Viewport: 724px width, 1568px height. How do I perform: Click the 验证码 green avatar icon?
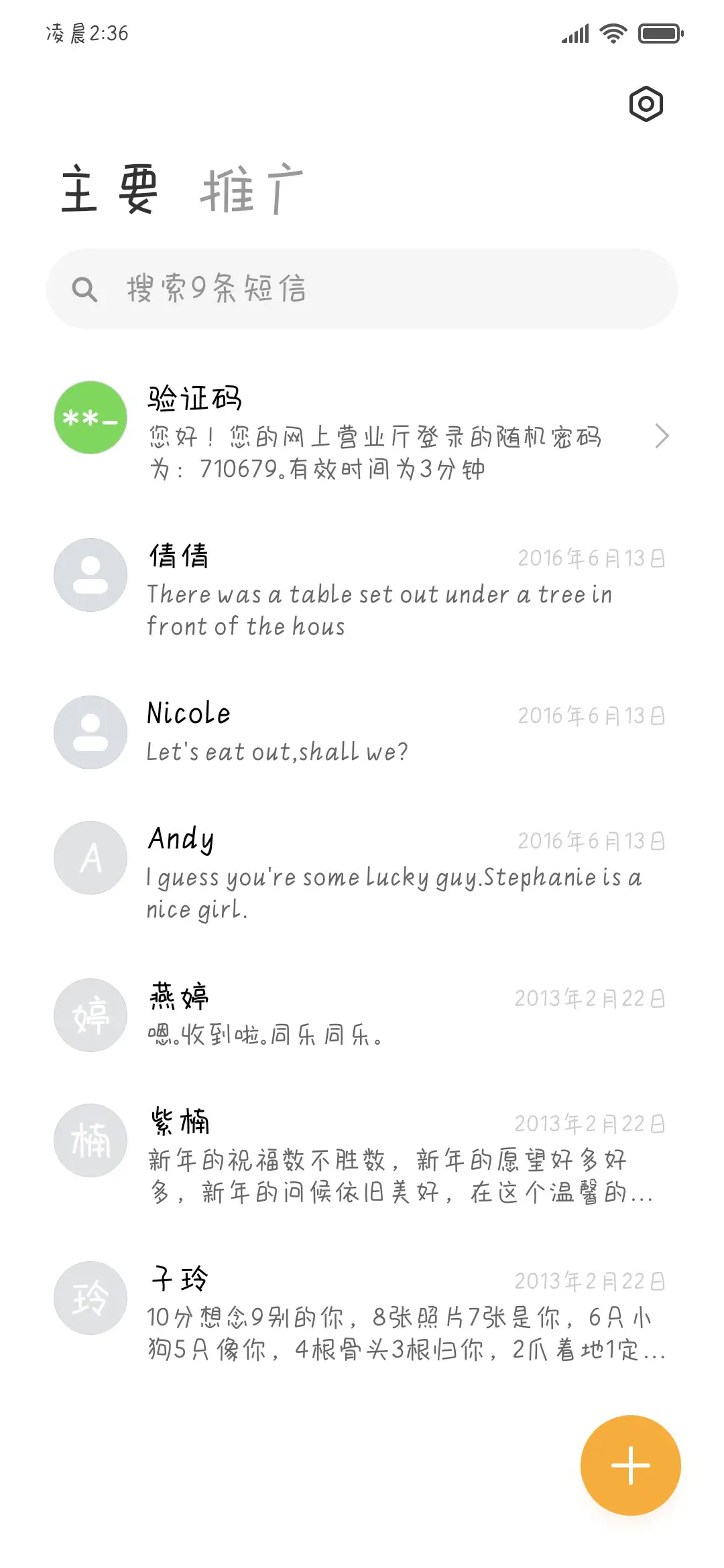tap(89, 417)
